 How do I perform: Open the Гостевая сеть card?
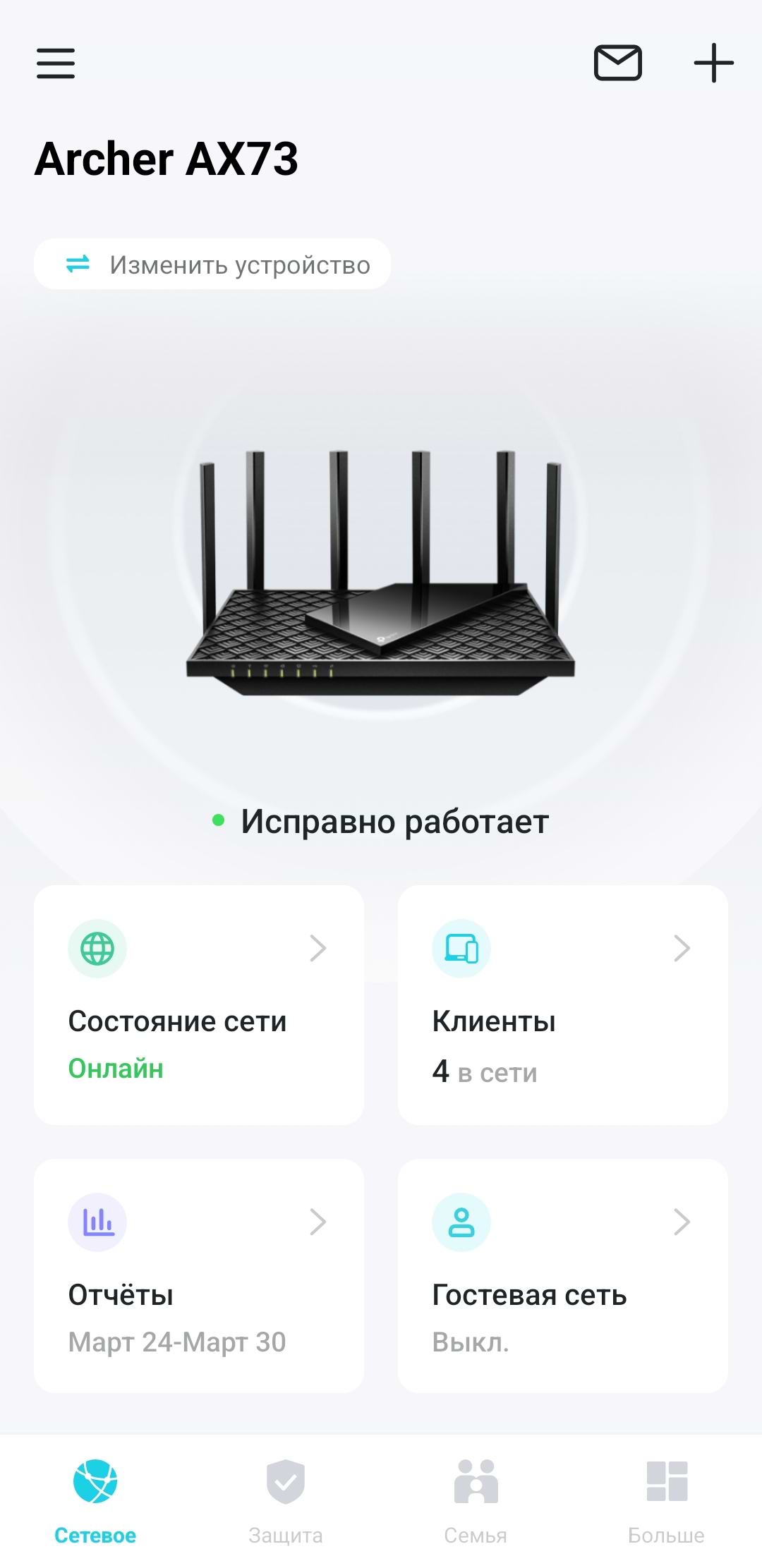coord(562,1275)
